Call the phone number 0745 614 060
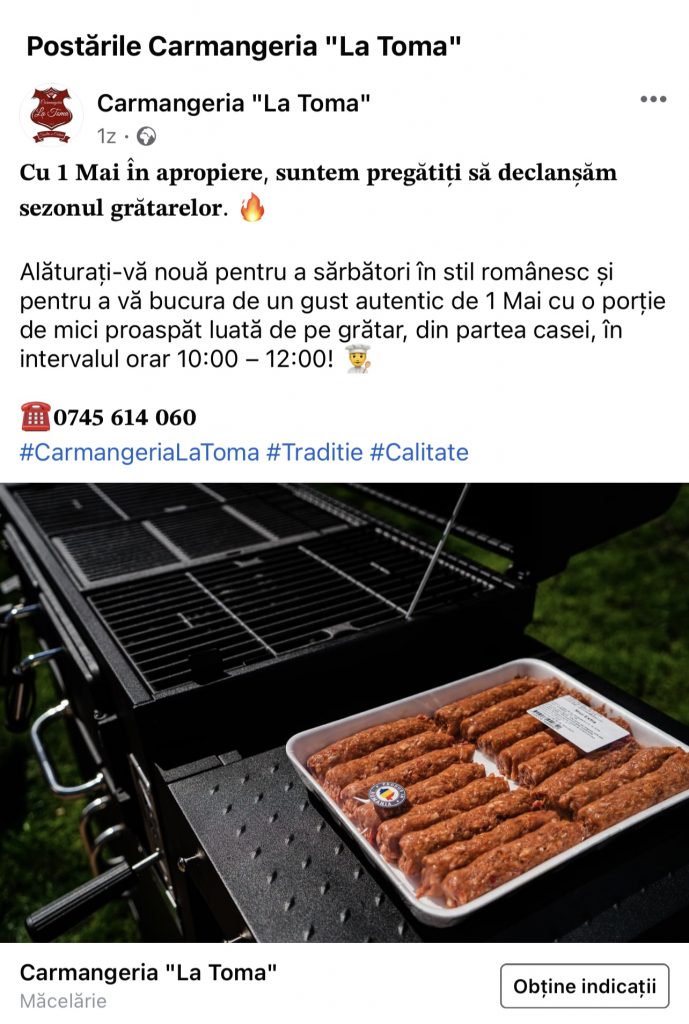 click(x=124, y=417)
